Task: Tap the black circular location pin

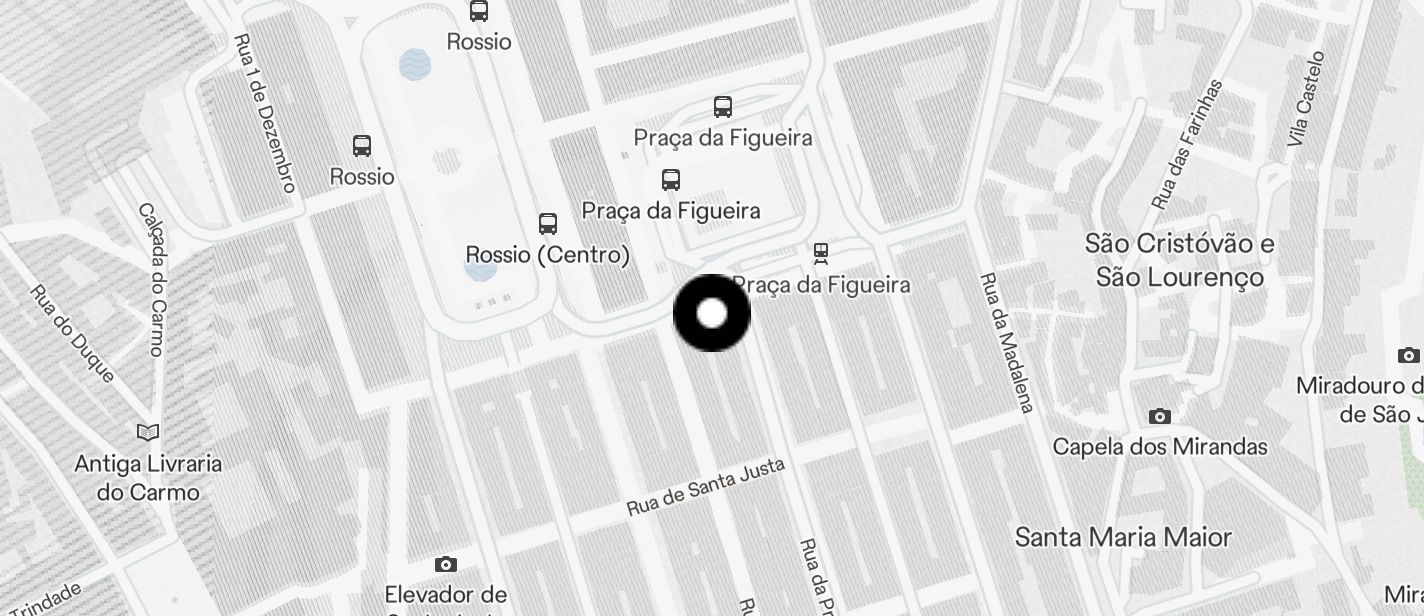Action: pyautogui.click(x=712, y=313)
